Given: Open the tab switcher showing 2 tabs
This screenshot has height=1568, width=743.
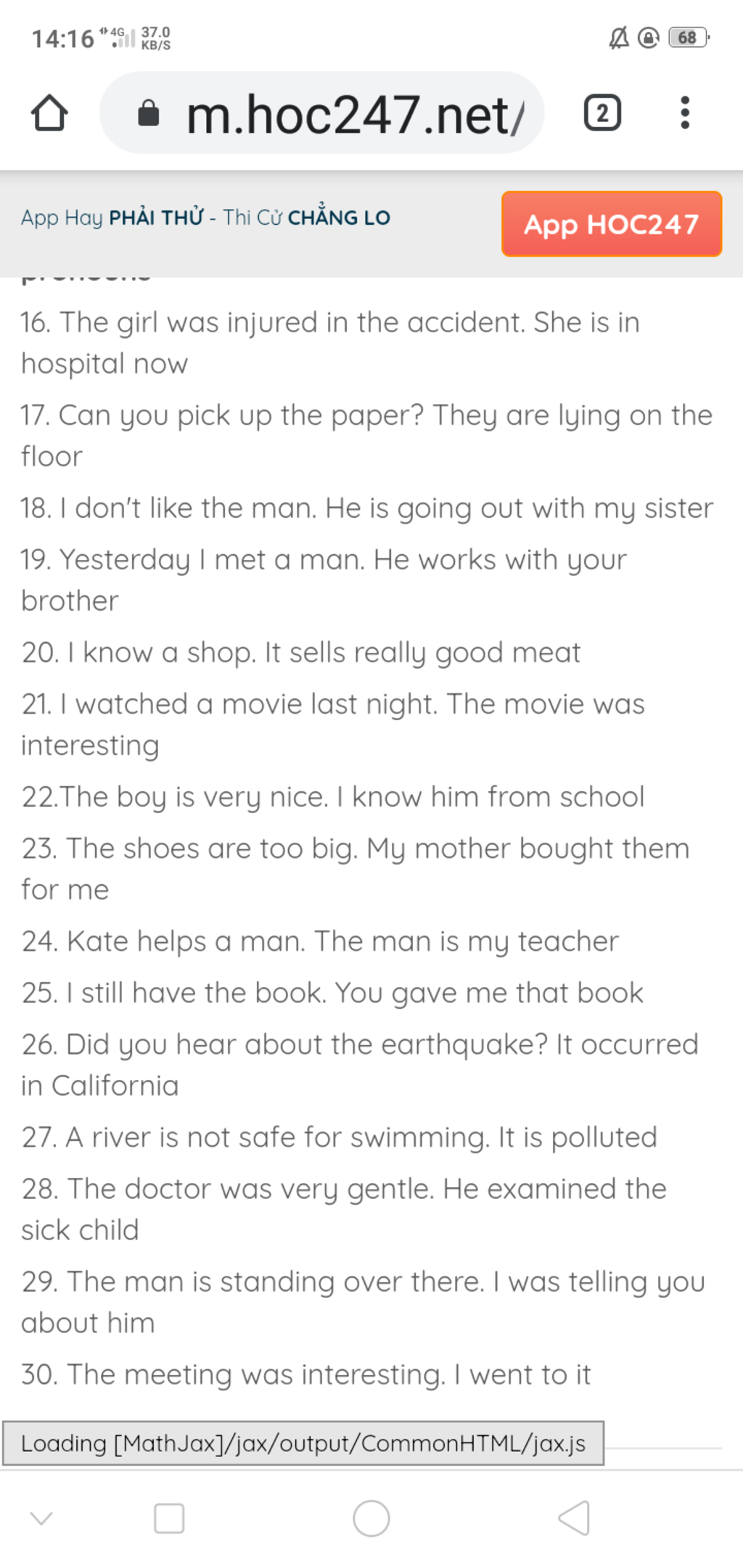Looking at the screenshot, I should [x=602, y=113].
